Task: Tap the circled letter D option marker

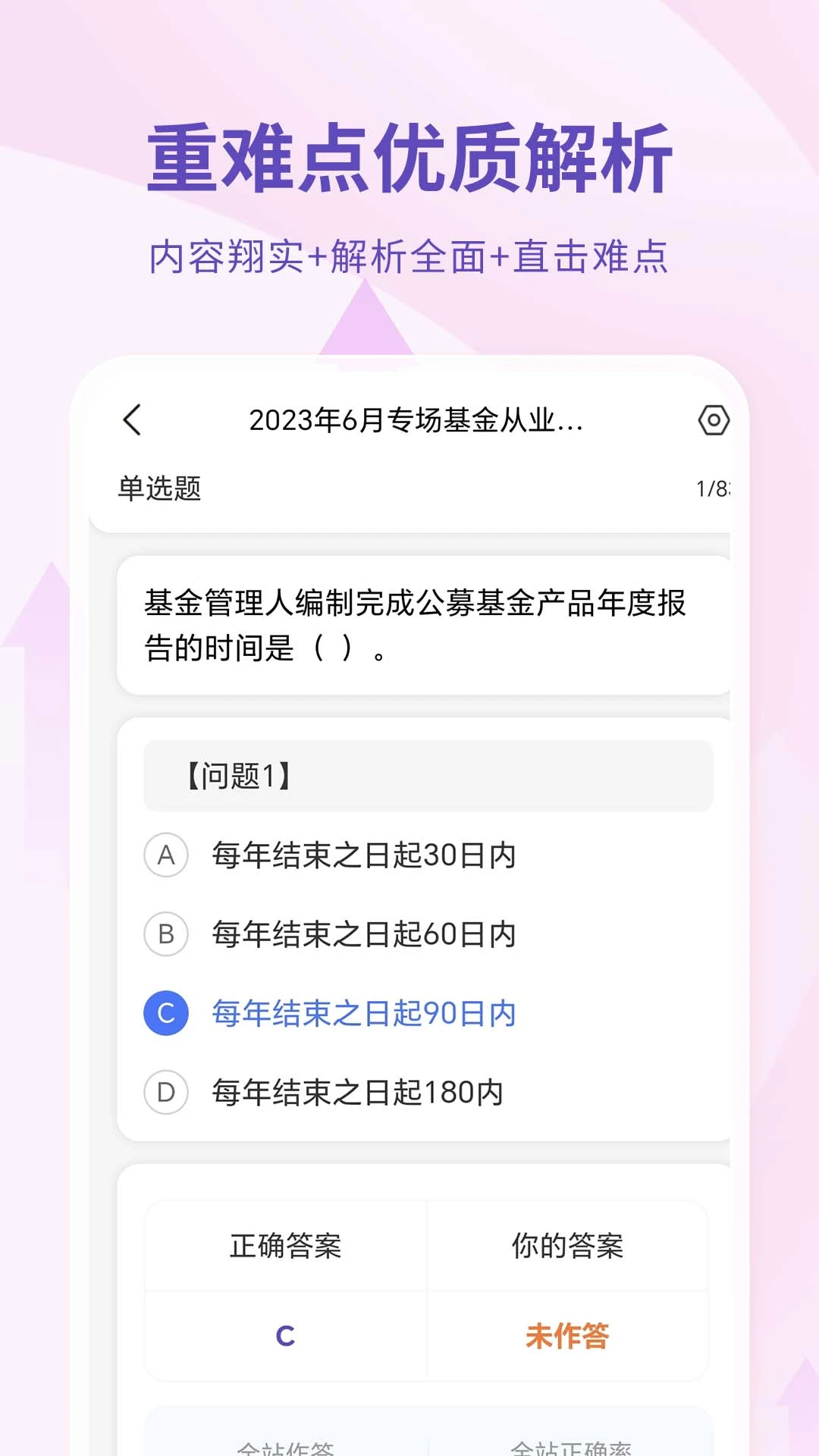Action: (x=166, y=1092)
